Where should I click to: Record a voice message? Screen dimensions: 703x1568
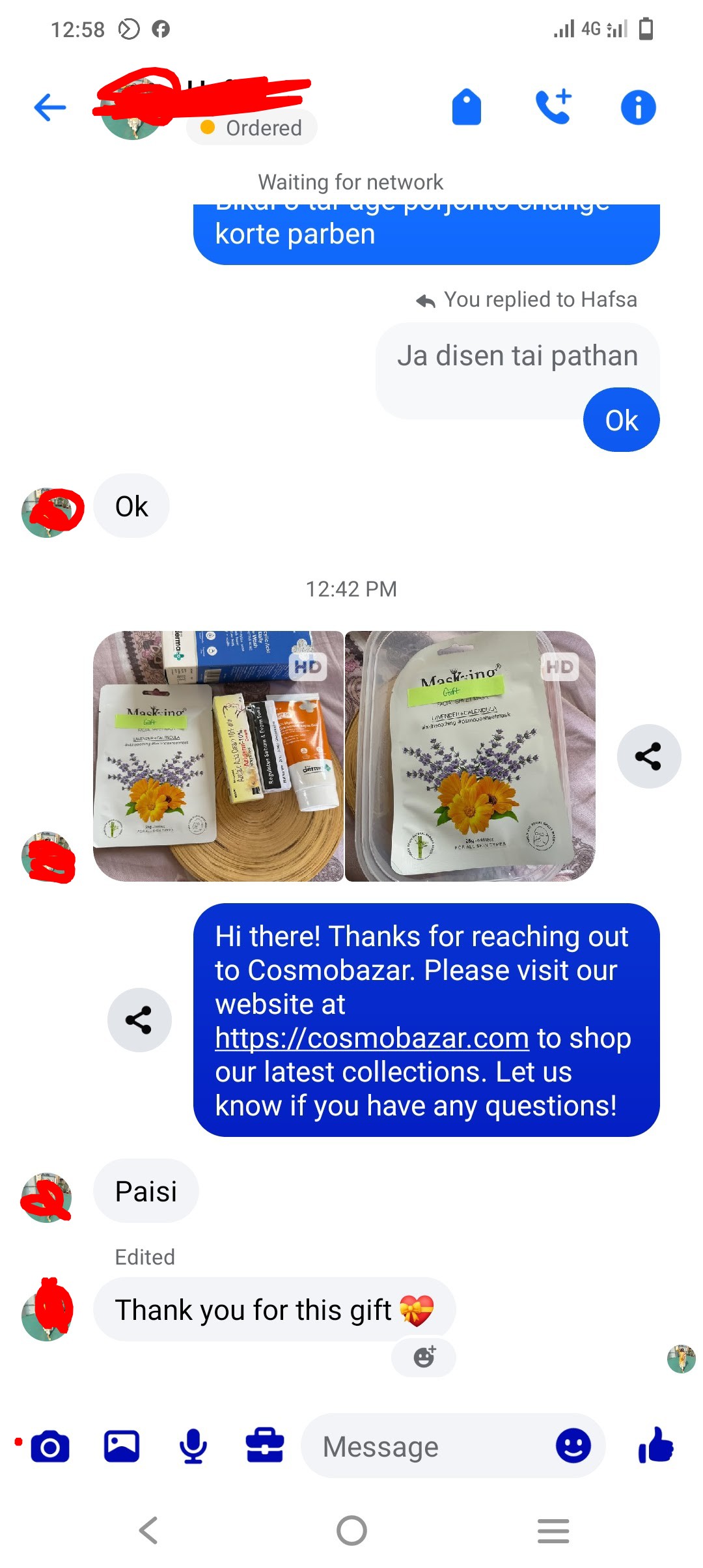point(193,1447)
